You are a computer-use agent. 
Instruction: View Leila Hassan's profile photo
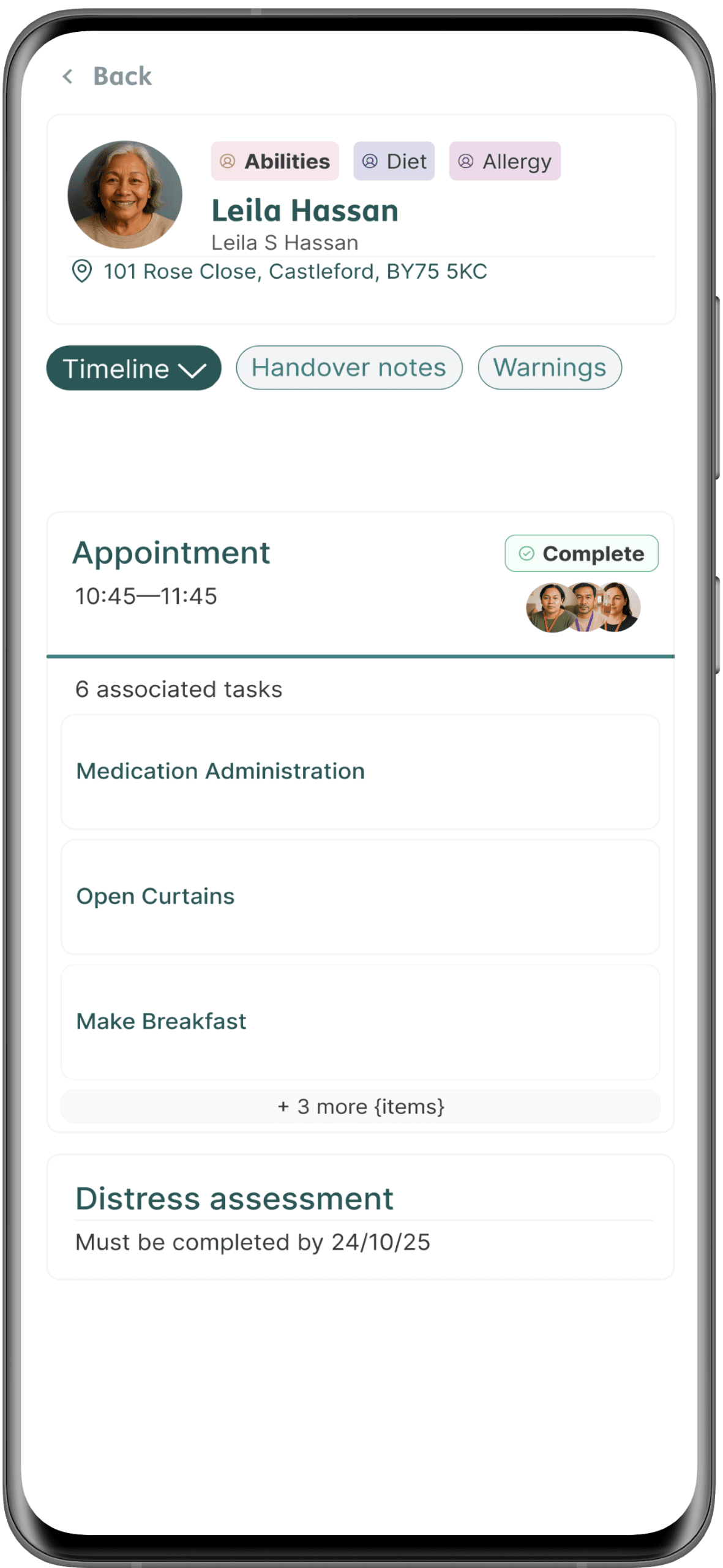point(125,195)
